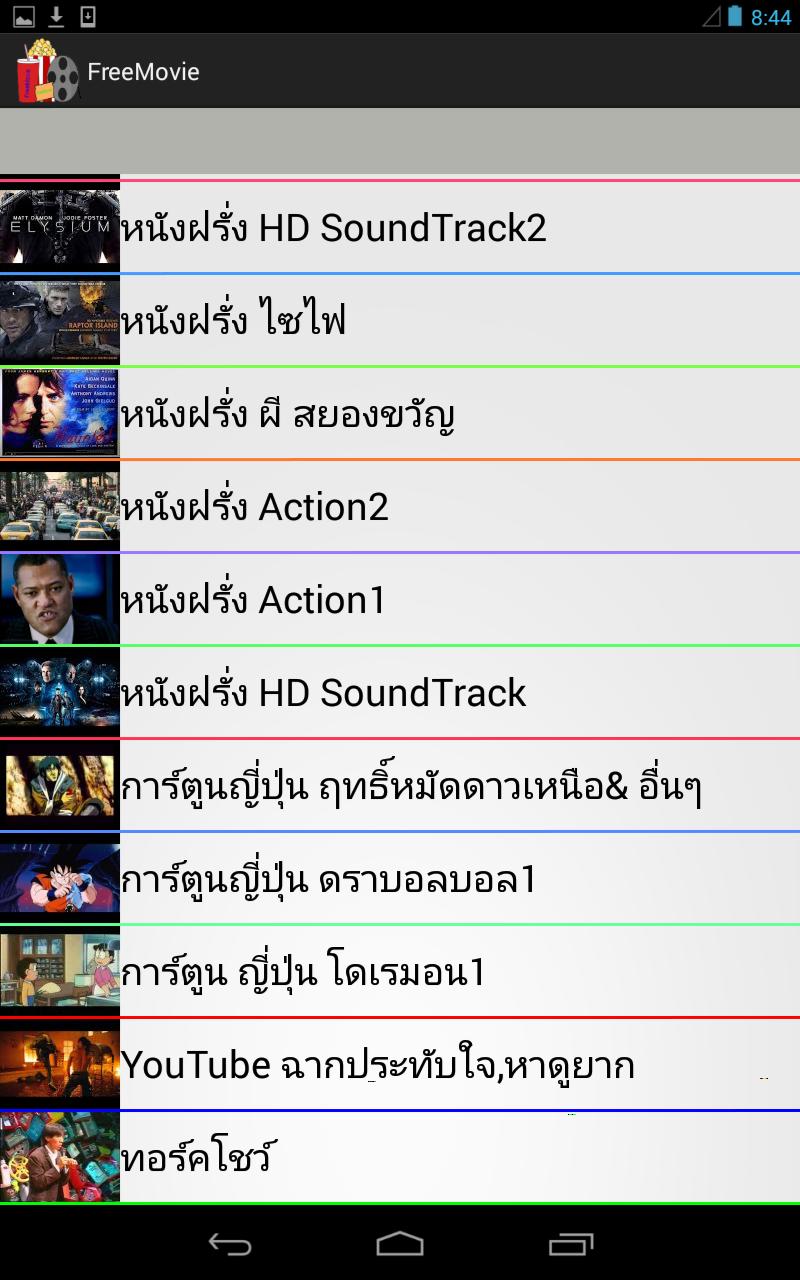Open the หนังฝรั่ง Action1 row
Viewport: 800px width, 1280px height.
pyautogui.click(x=400, y=600)
